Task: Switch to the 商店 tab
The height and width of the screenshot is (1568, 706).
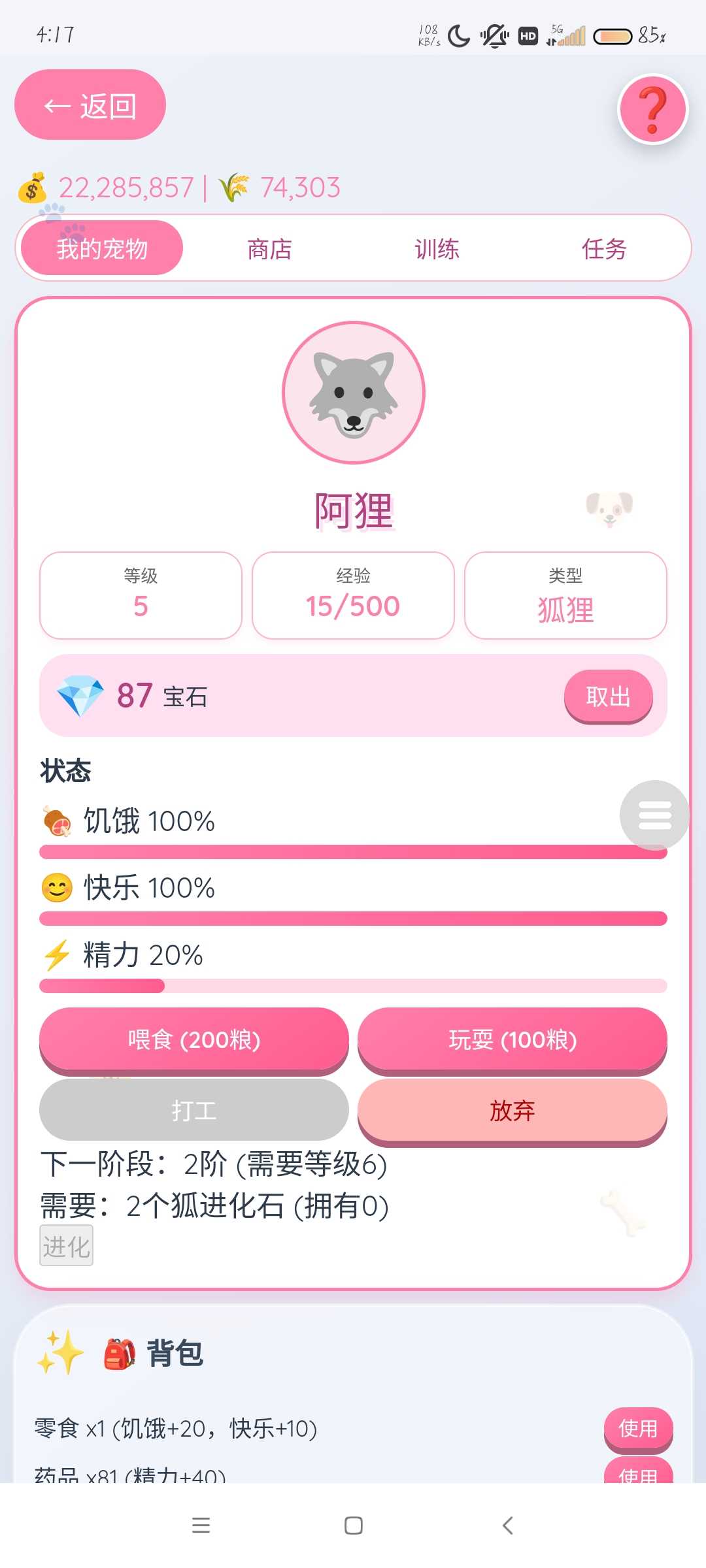Action: click(269, 249)
